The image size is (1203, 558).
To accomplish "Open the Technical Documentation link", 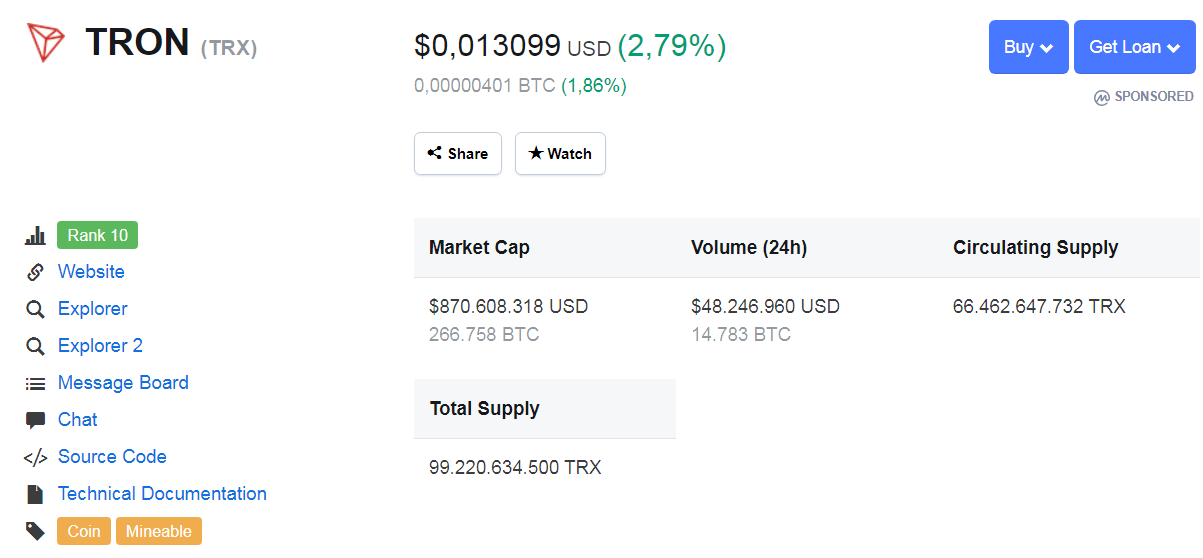I will 162,494.
